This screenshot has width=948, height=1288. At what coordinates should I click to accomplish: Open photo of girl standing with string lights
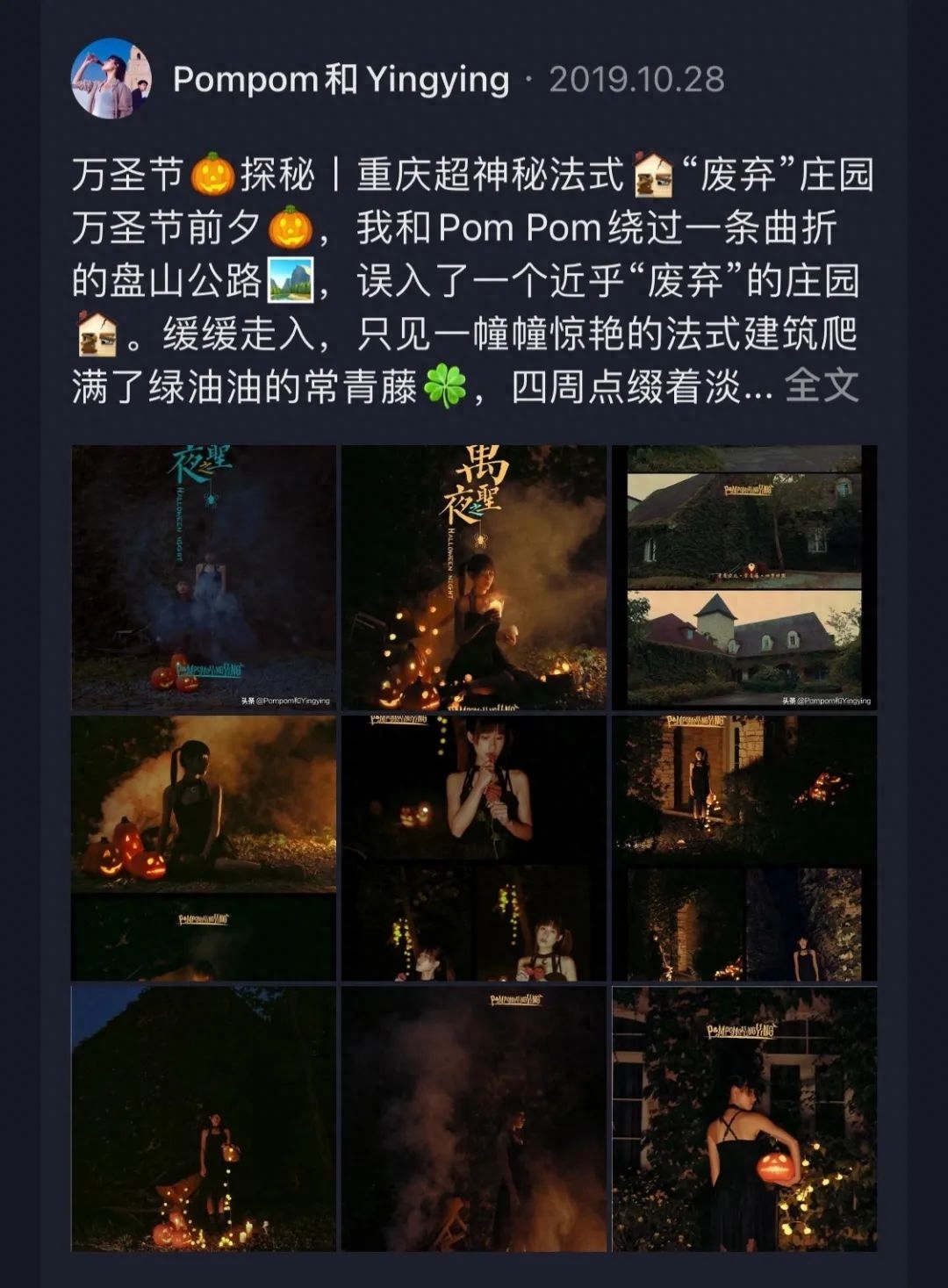pos(204,1118)
